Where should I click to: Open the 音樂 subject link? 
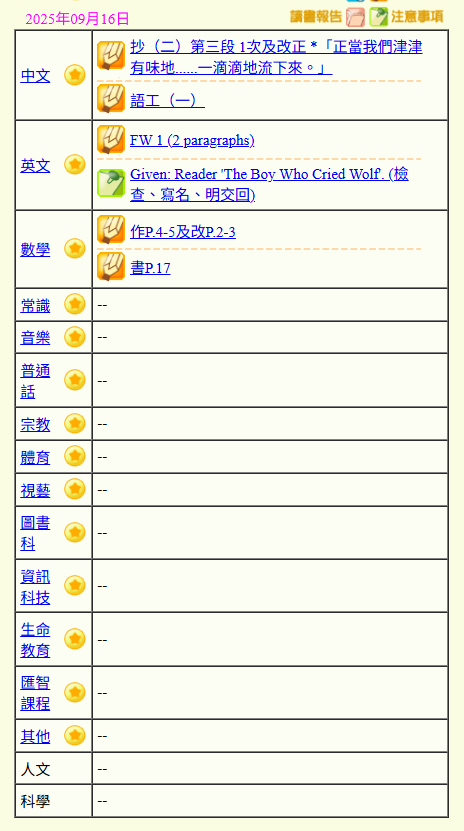tap(35, 338)
